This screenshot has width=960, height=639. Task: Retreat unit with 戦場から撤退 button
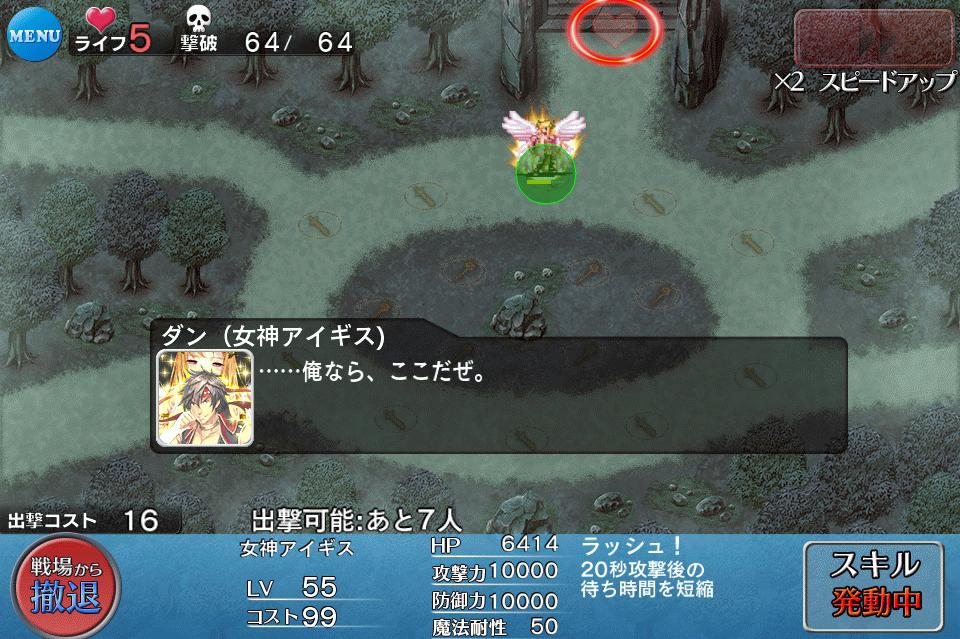[x=64, y=588]
